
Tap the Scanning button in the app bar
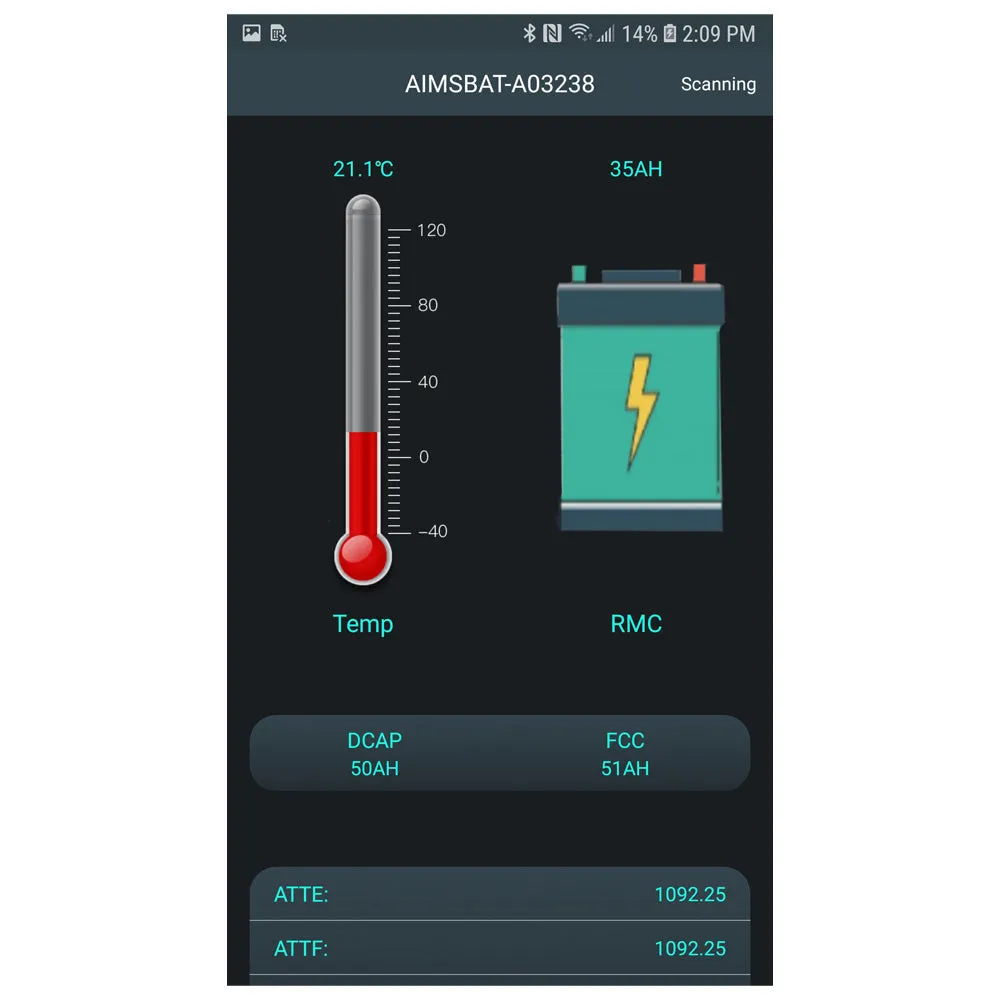(718, 84)
